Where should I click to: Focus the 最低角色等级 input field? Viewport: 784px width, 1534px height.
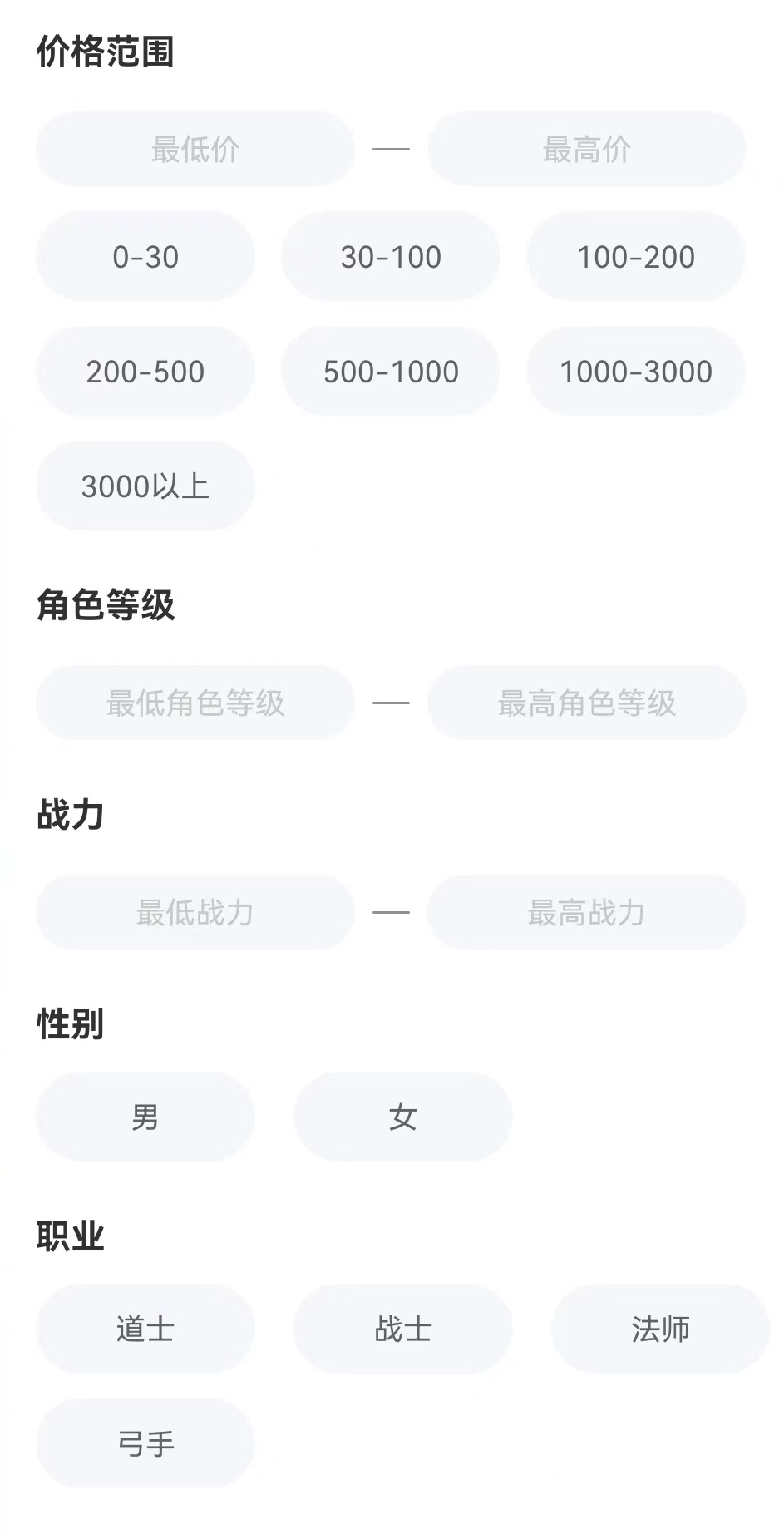(195, 703)
